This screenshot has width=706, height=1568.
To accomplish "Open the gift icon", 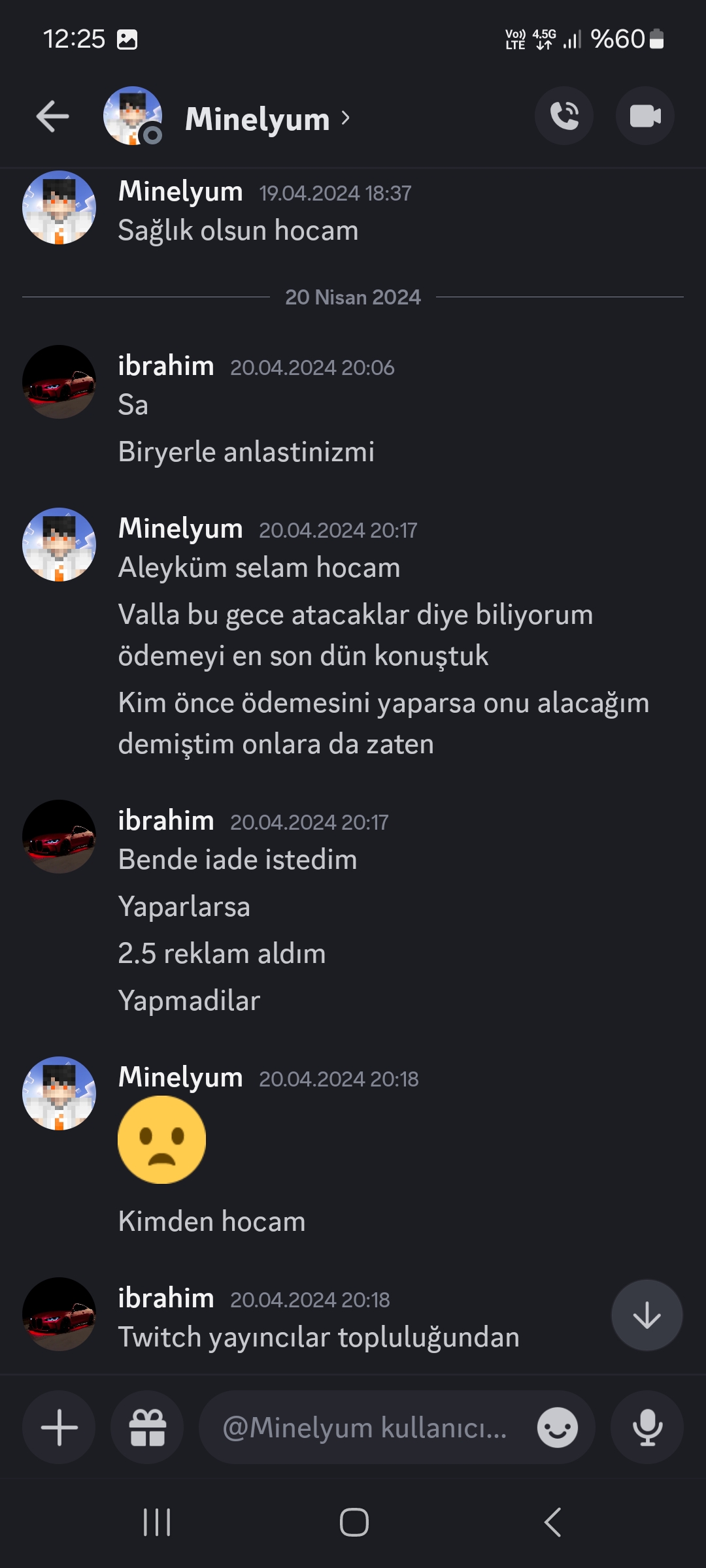I will click(x=147, y=1428).
